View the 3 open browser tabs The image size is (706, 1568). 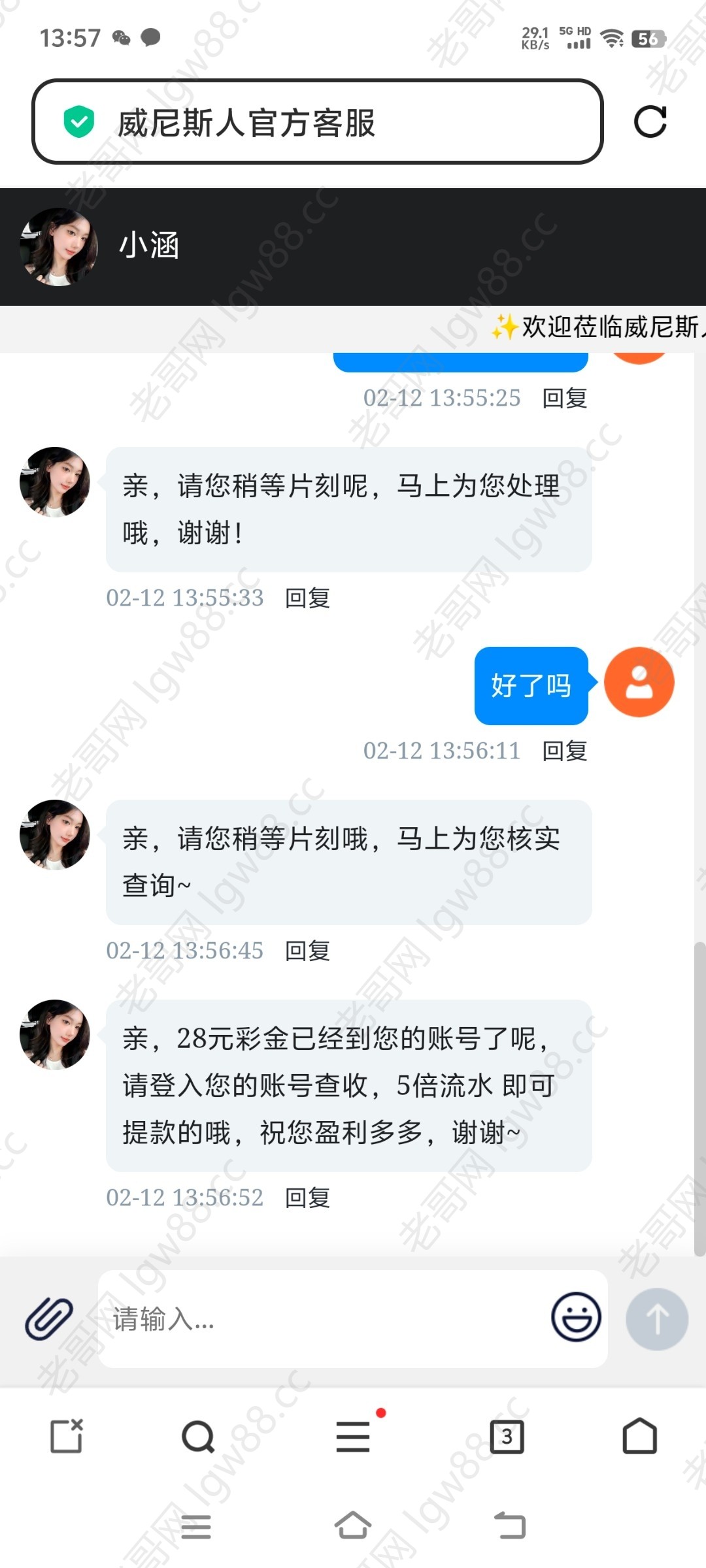pos(507,1437)
